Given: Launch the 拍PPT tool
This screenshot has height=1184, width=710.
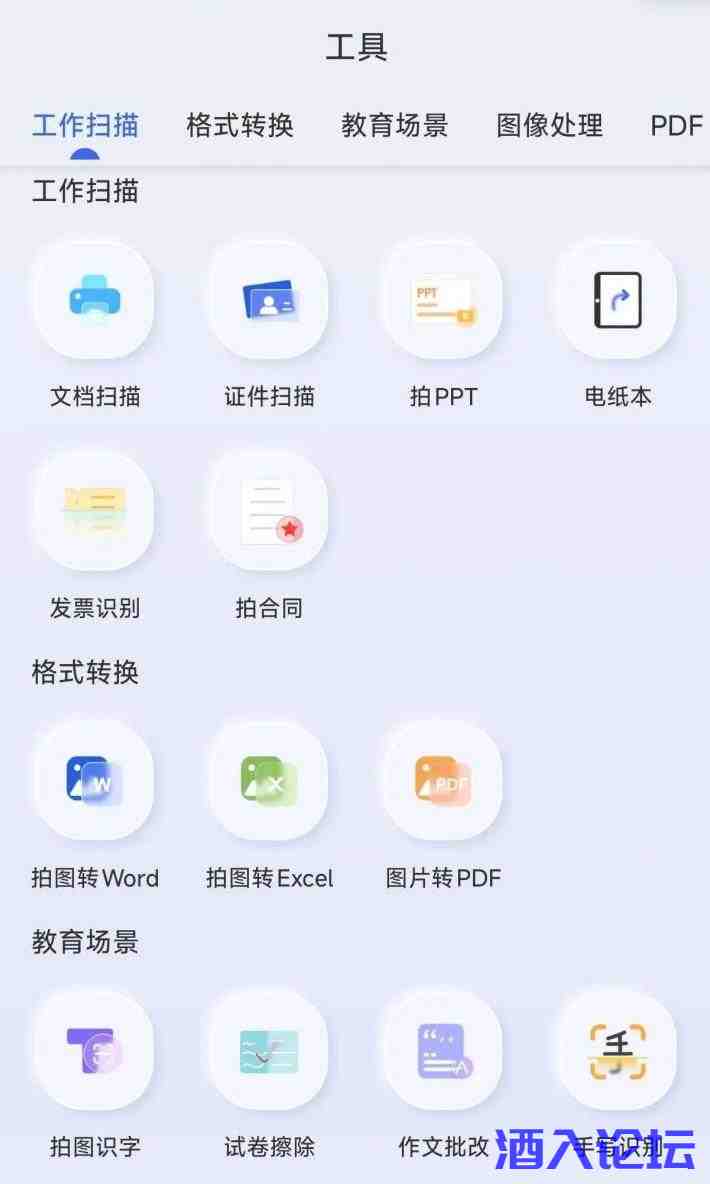Looking at the screenshot, I should point(443,300).
